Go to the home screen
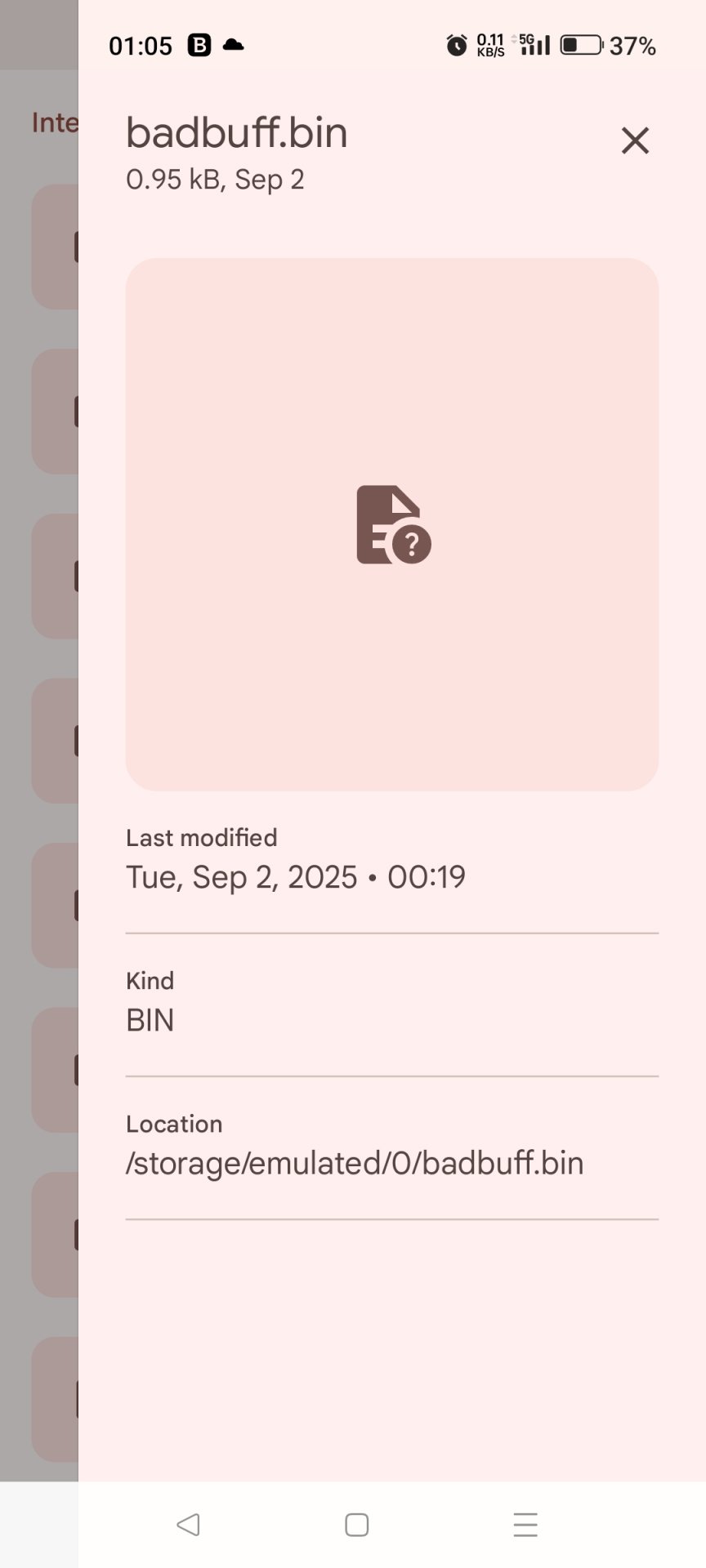This screenshot has width=706, height=1568. coord(356,1525)
